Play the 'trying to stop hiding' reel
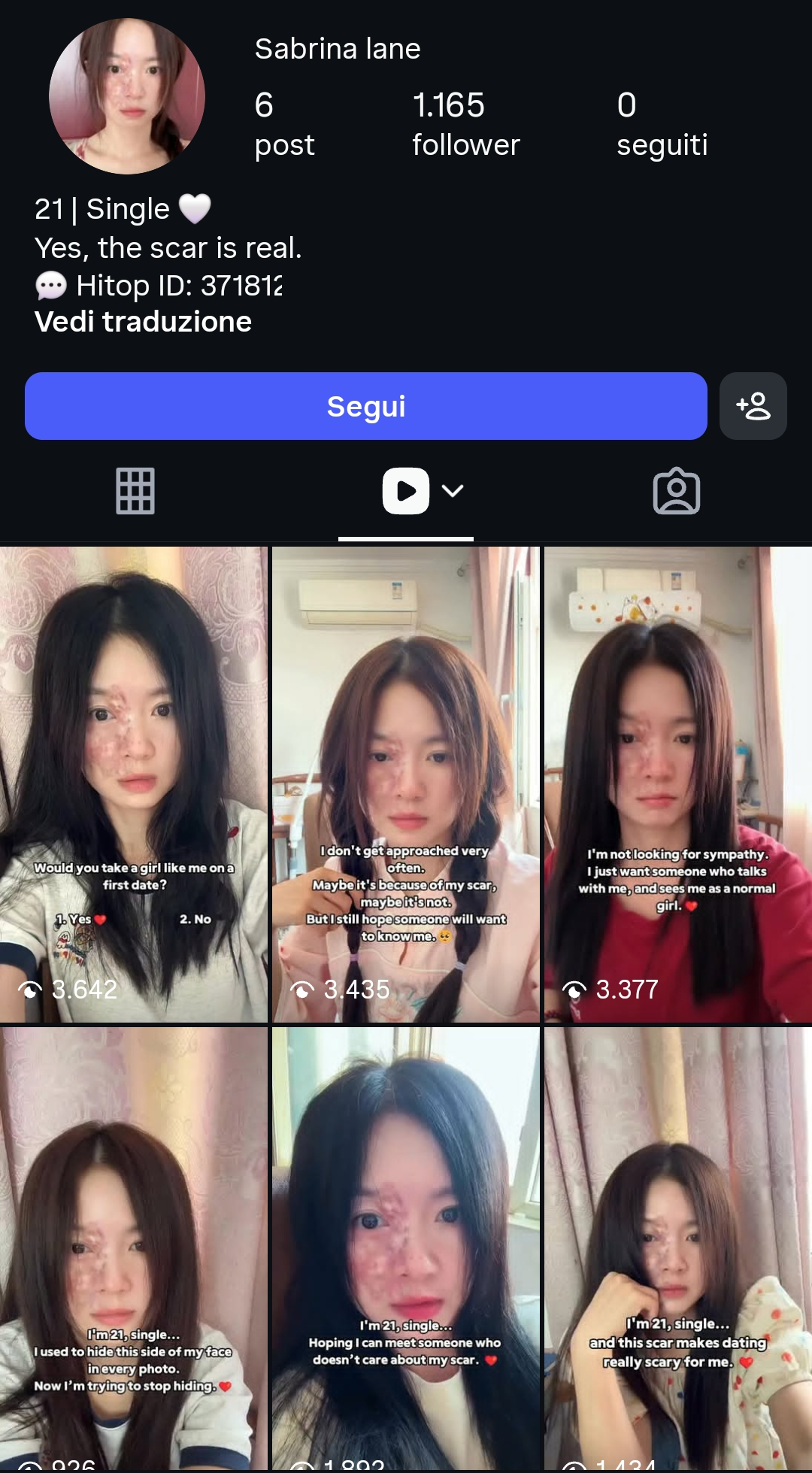Viewport: 812px width, 1473px height. click(x=134, y=1248)
